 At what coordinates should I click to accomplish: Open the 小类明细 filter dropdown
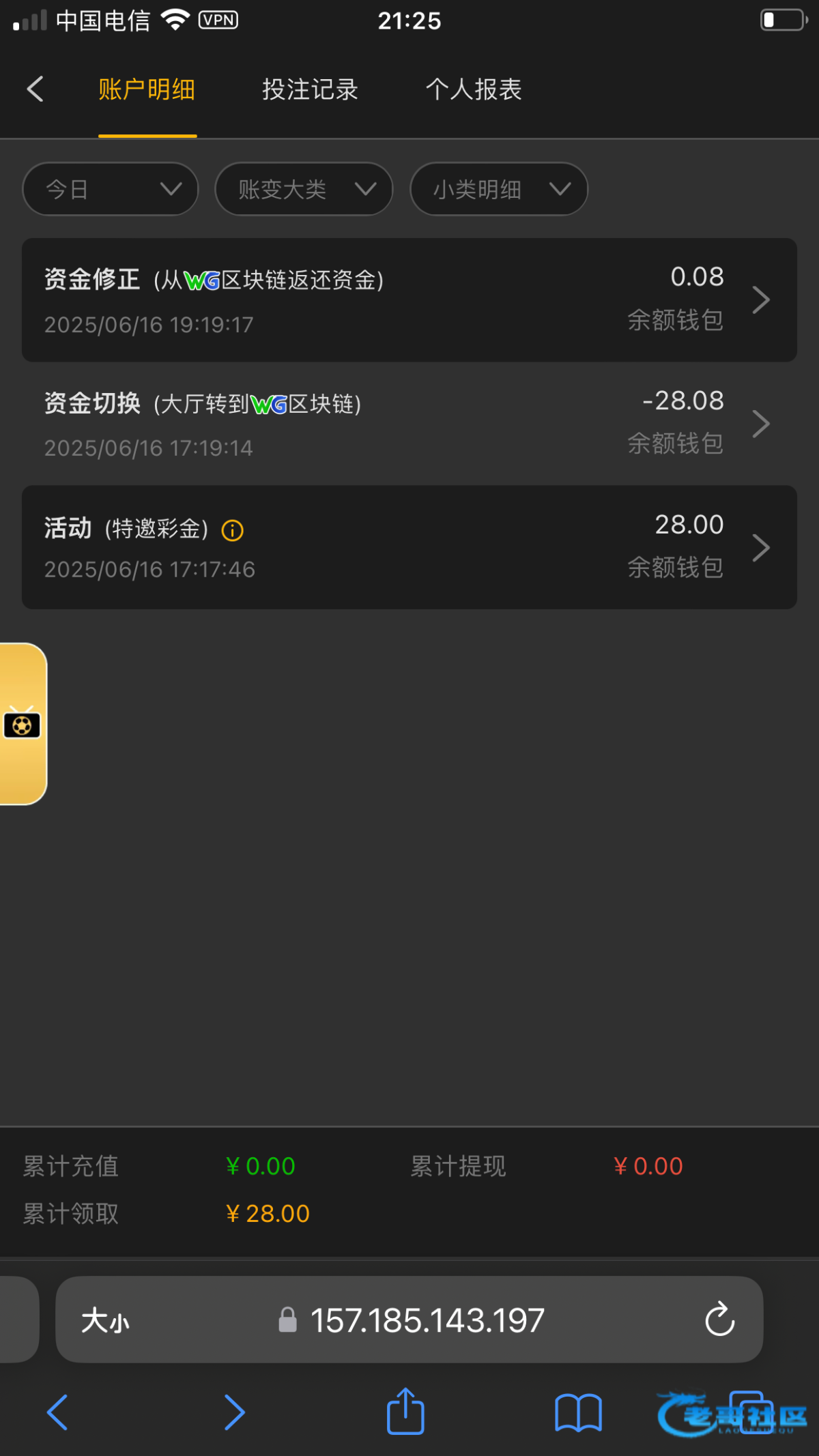(x=499, y=189)
